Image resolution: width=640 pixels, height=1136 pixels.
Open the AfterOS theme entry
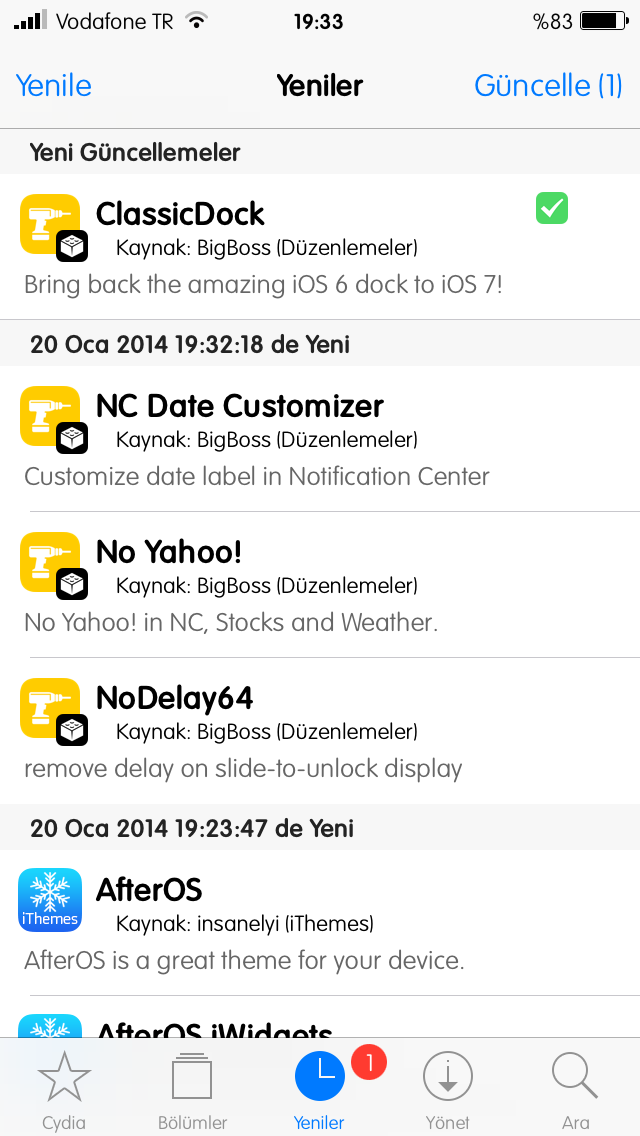pos(320,922)
